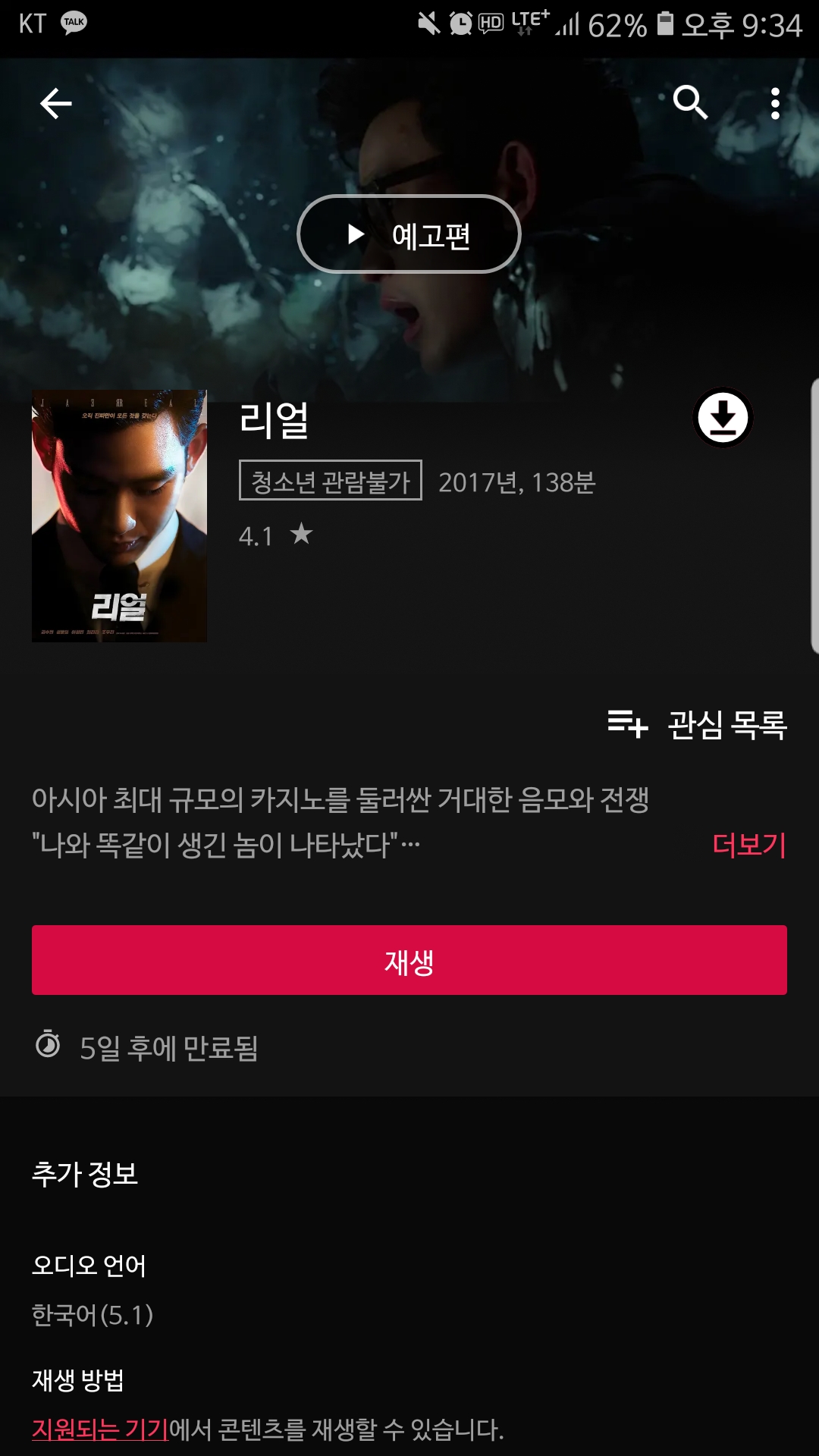This screenshot has height=1456, width=819.
Task: Open the 리얼 movie poster
Action: click(119, 516)
